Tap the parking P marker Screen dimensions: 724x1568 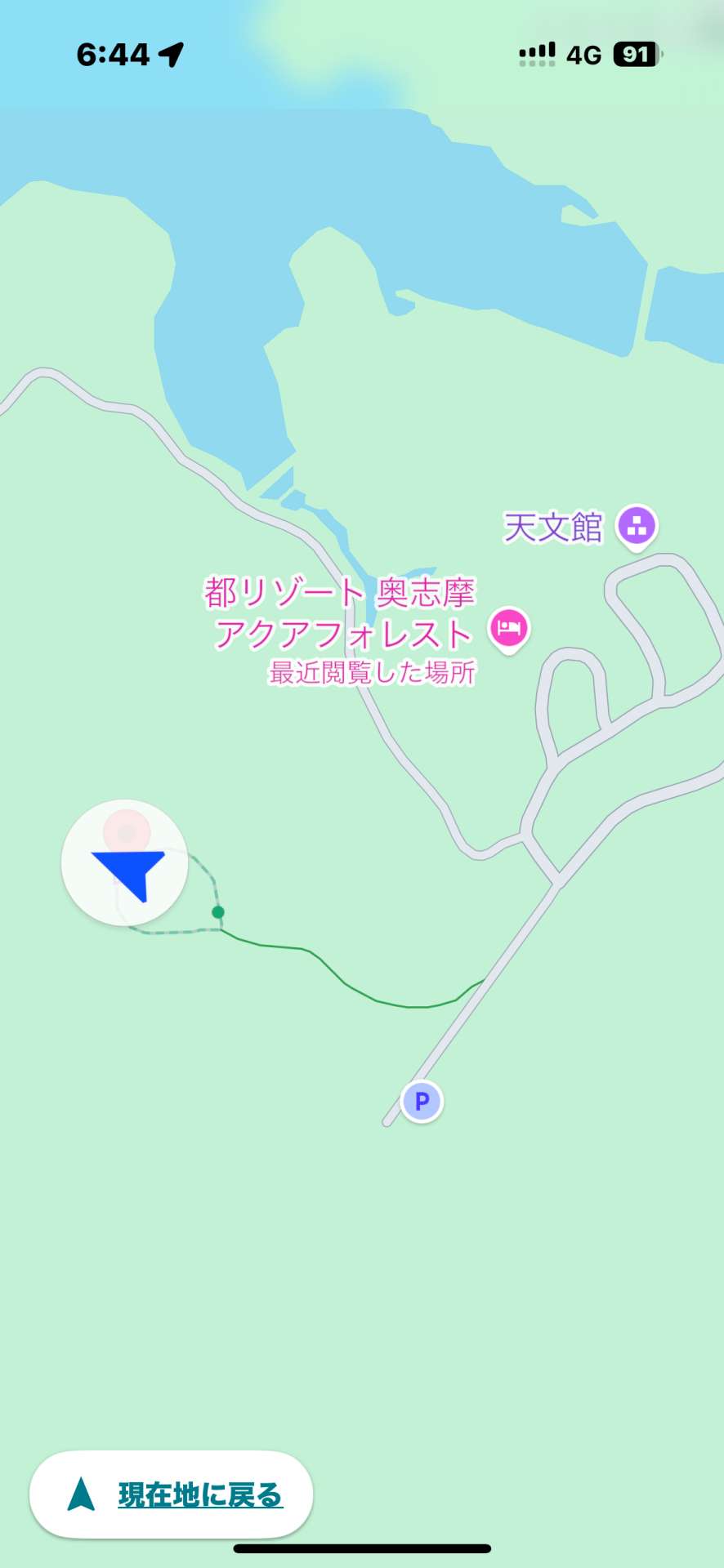[422, 1101]
